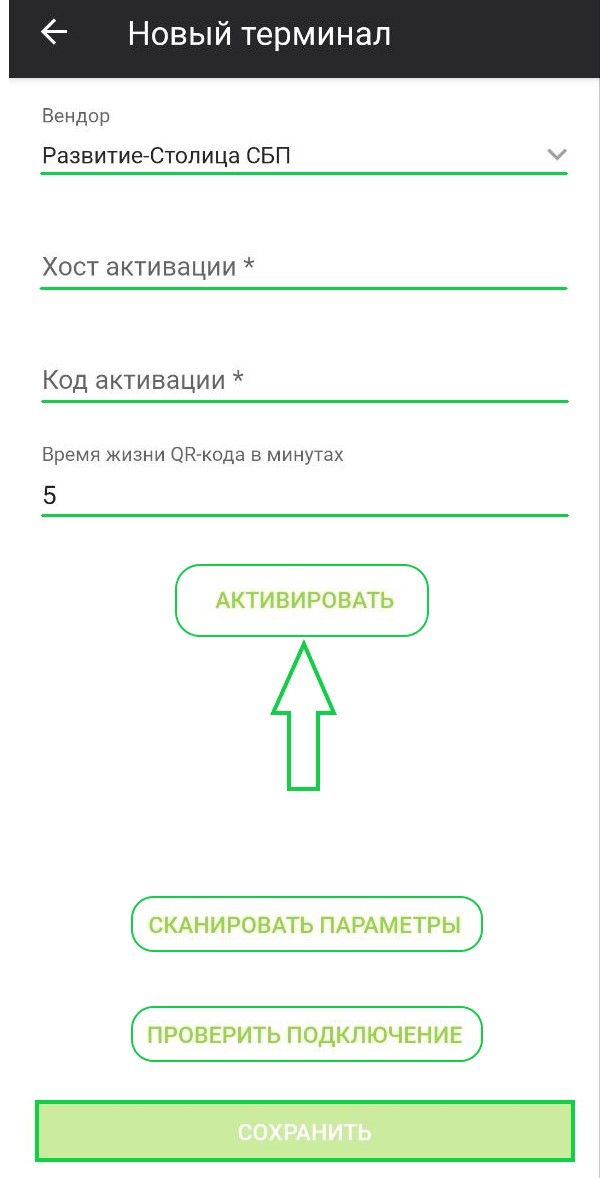The height and width of the screenshot is (1178, 609).
Task: Tap the Код активации field
Action: coord(304,380)
